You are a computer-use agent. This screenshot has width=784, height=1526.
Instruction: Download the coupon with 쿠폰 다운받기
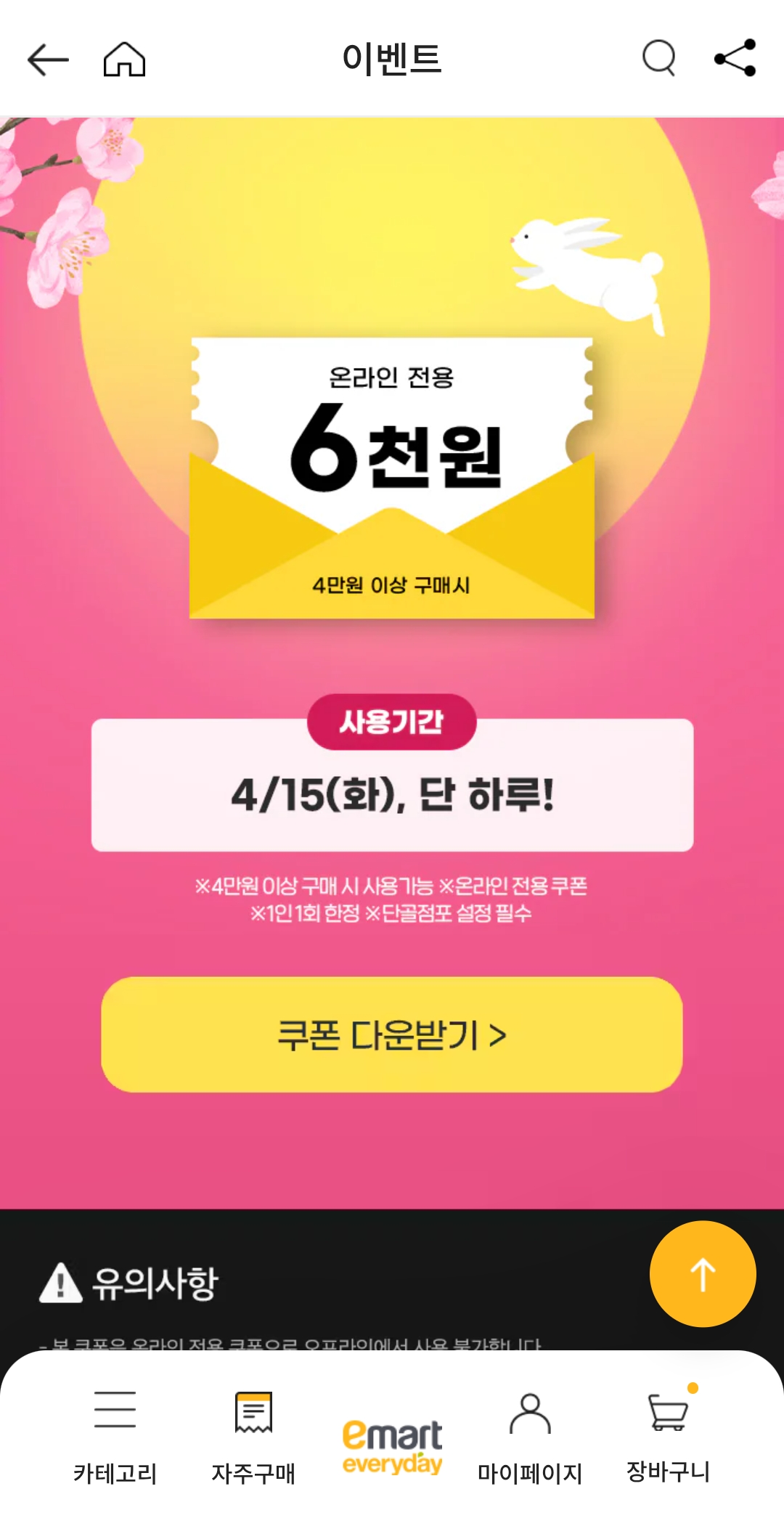click(x=392, y=1035)
